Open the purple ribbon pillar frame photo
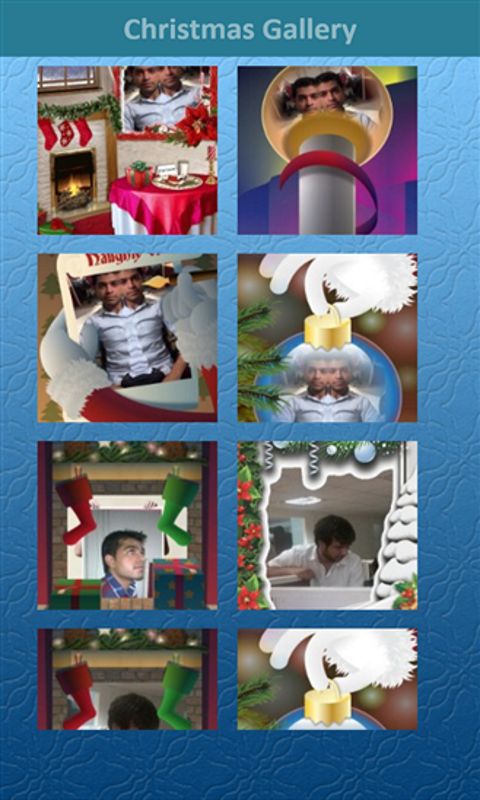This screenshot has height=800, width=480. coord(327,150)
